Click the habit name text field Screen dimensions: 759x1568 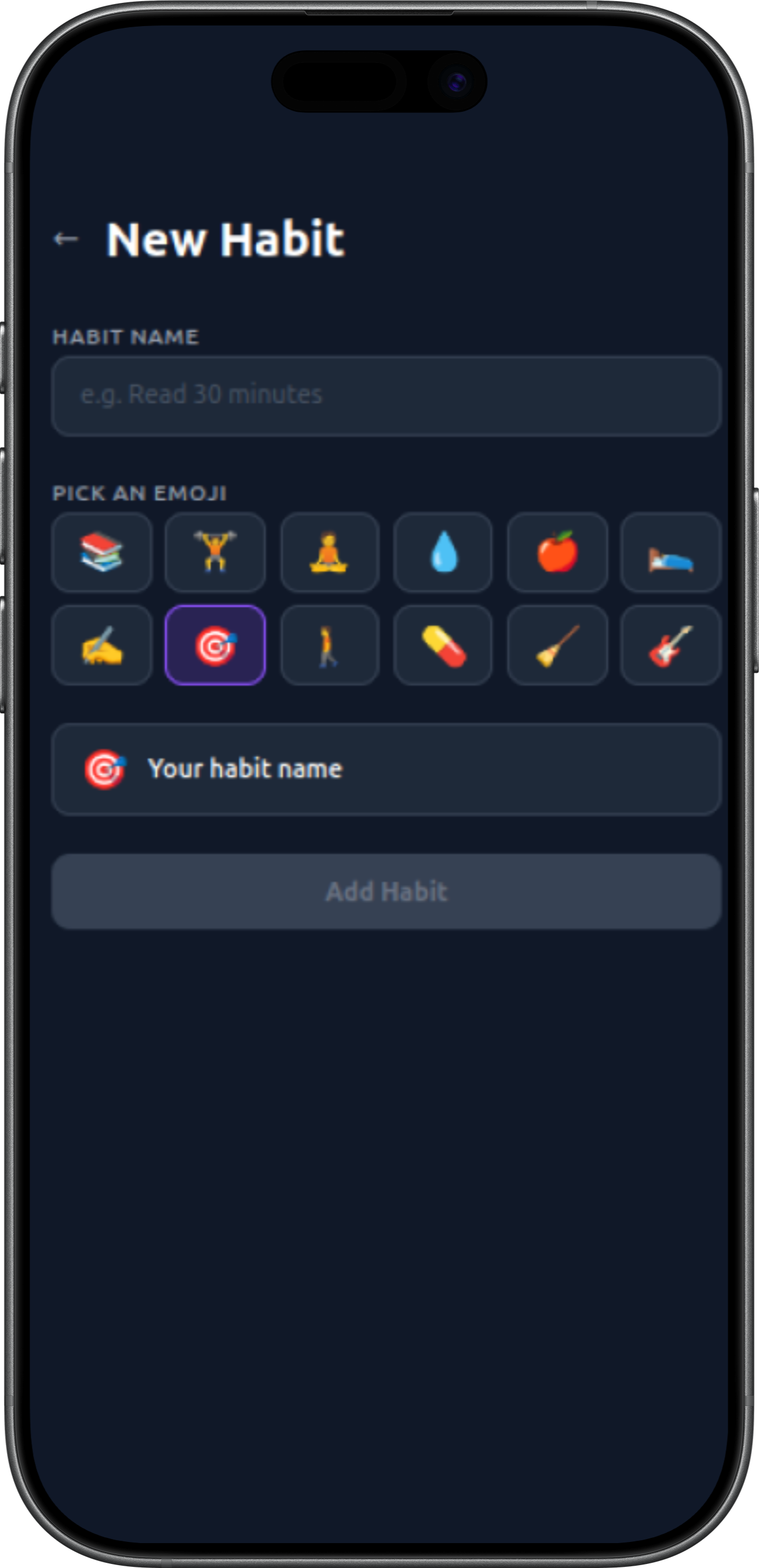point(386,395)
